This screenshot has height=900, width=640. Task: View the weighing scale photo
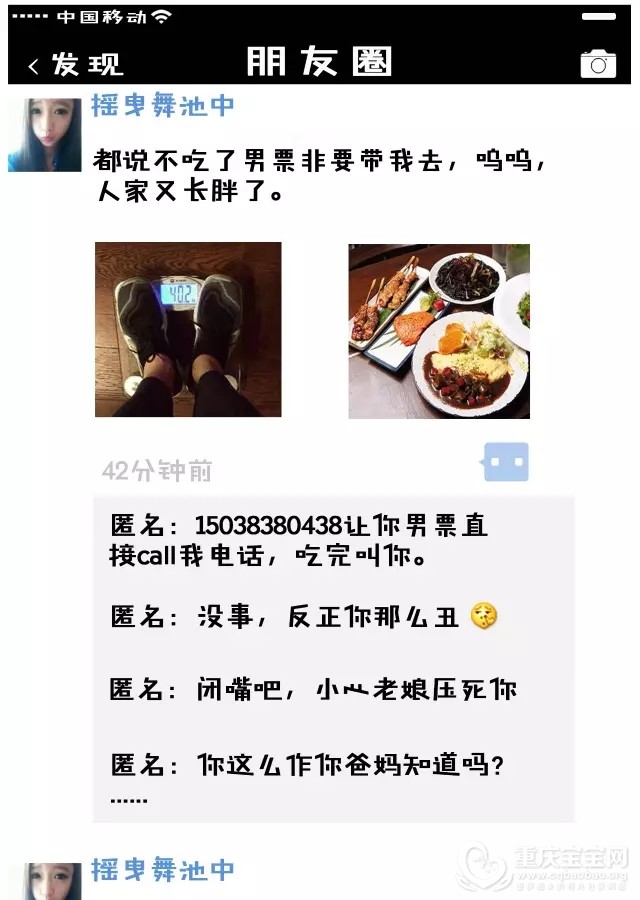pos(188,329)
